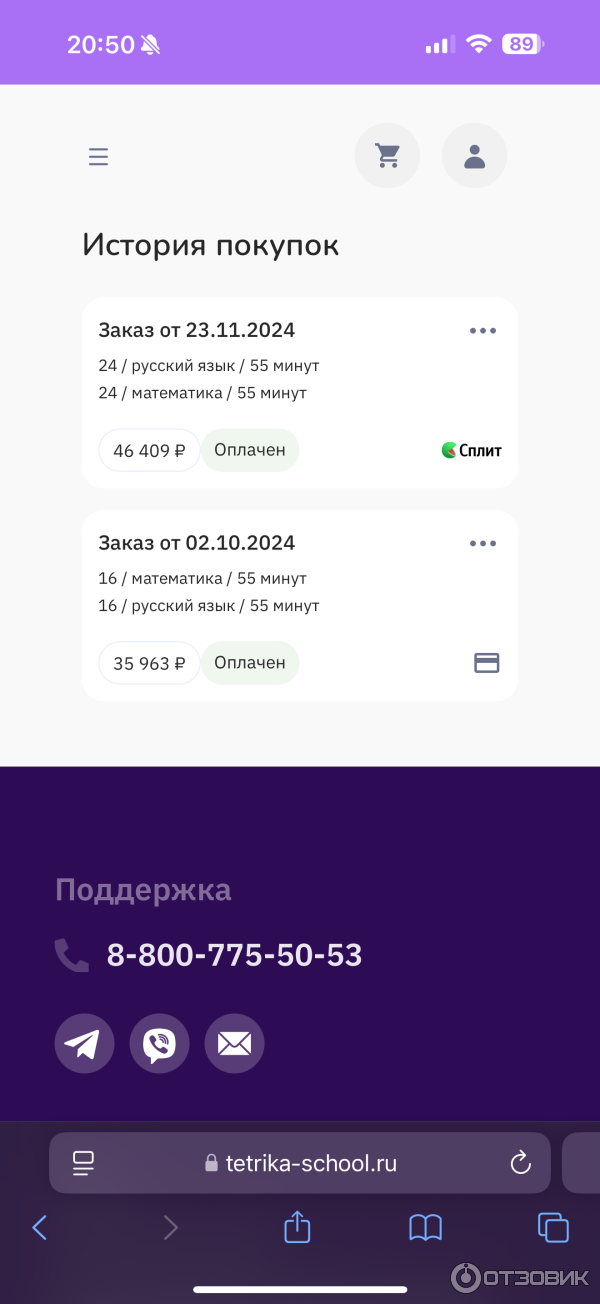Open browser bookmarks
The height and width of the screenshot is (1304, 600).
click(425, 1227)
